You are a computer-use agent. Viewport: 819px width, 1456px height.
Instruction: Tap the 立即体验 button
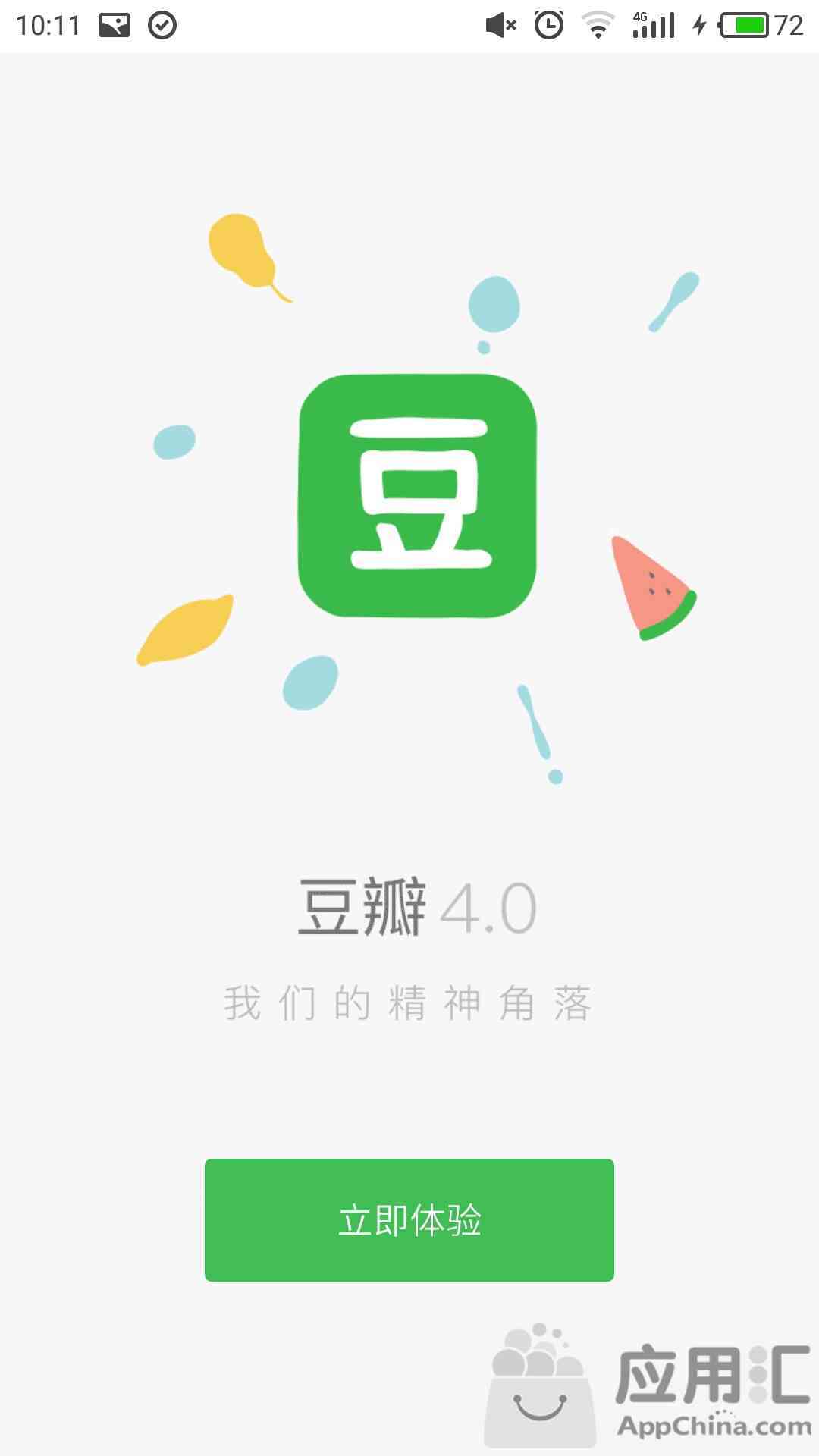click(x=409, y=1219)
